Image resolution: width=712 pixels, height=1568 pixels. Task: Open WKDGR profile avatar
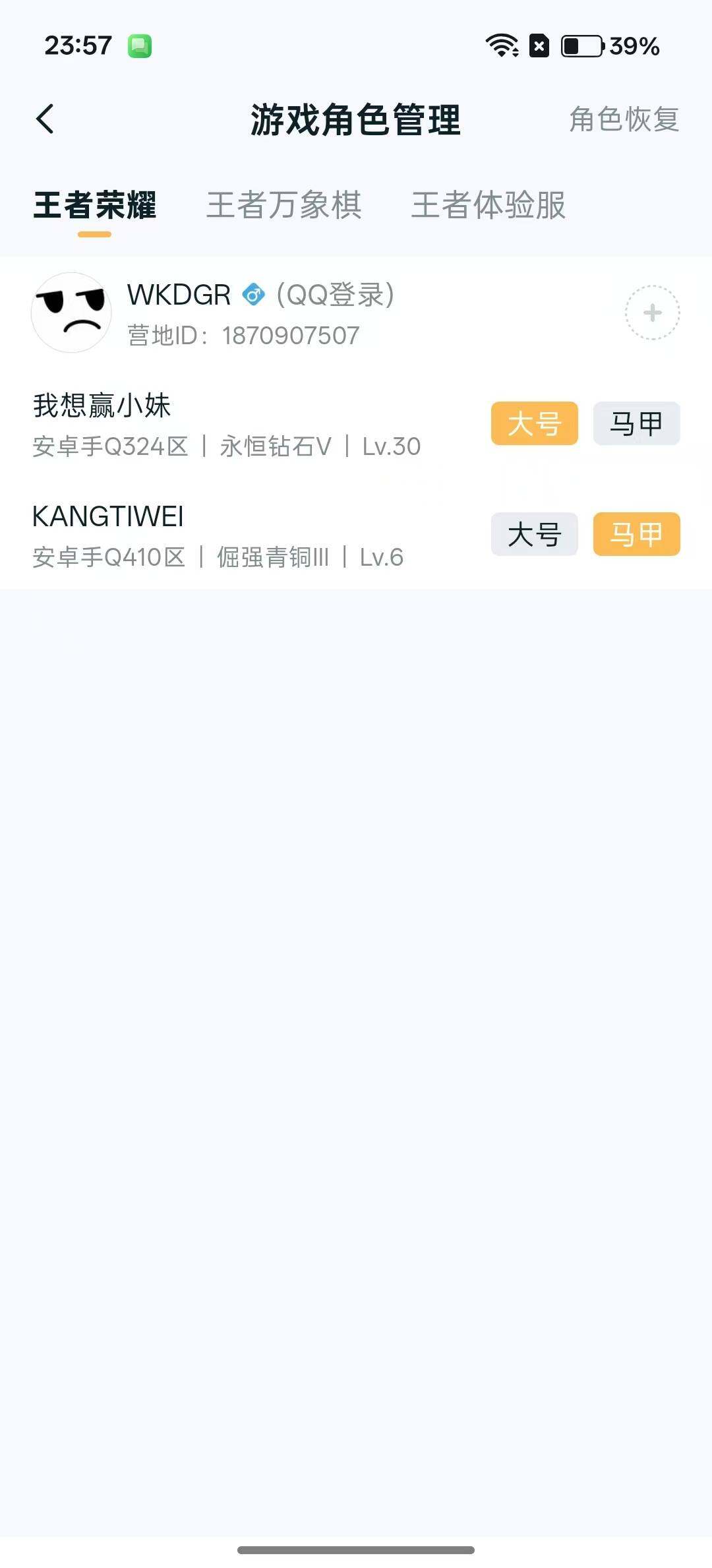[71, 313]
